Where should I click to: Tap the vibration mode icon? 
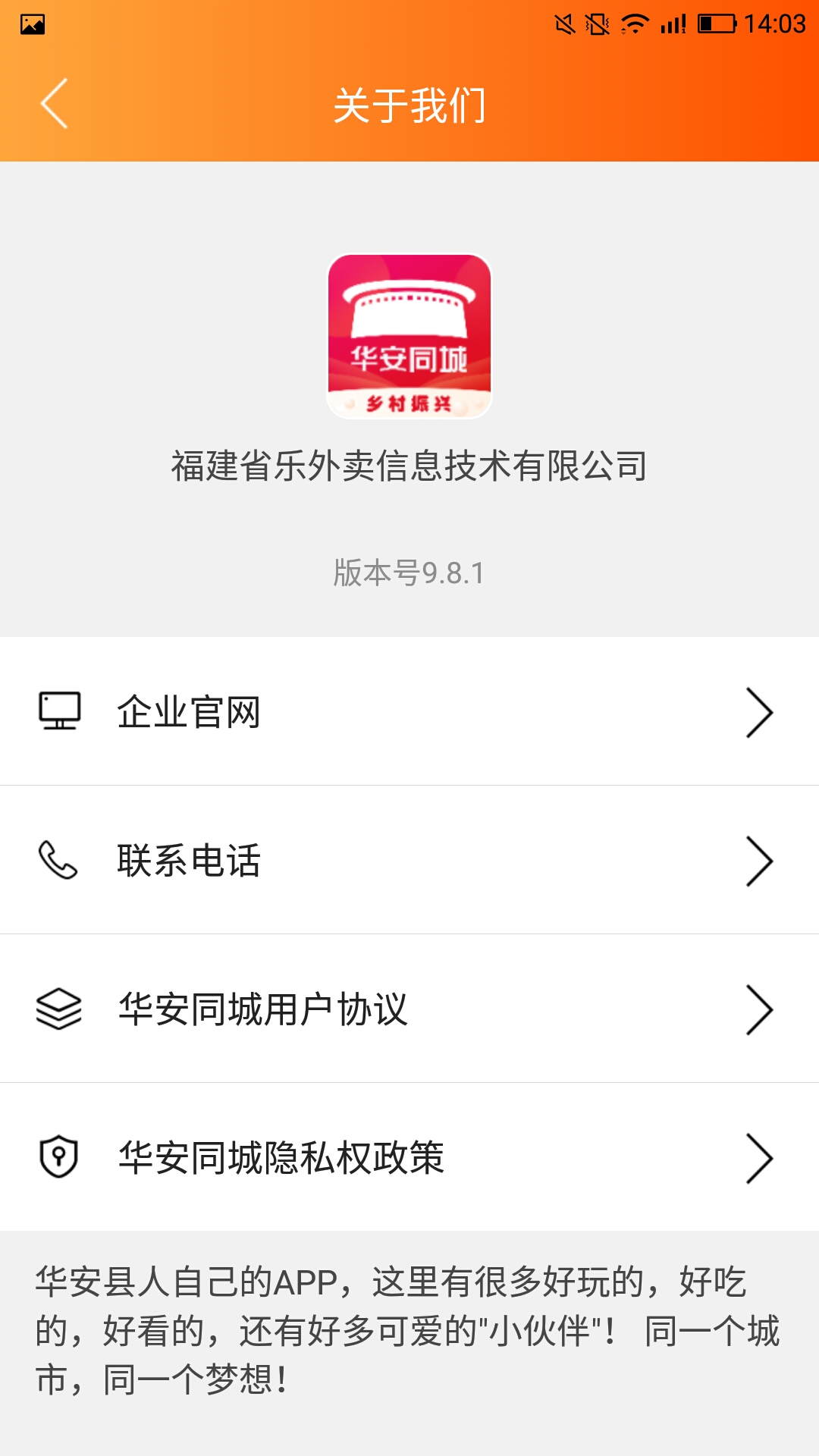pyautogui.click(x=598, y=23)
